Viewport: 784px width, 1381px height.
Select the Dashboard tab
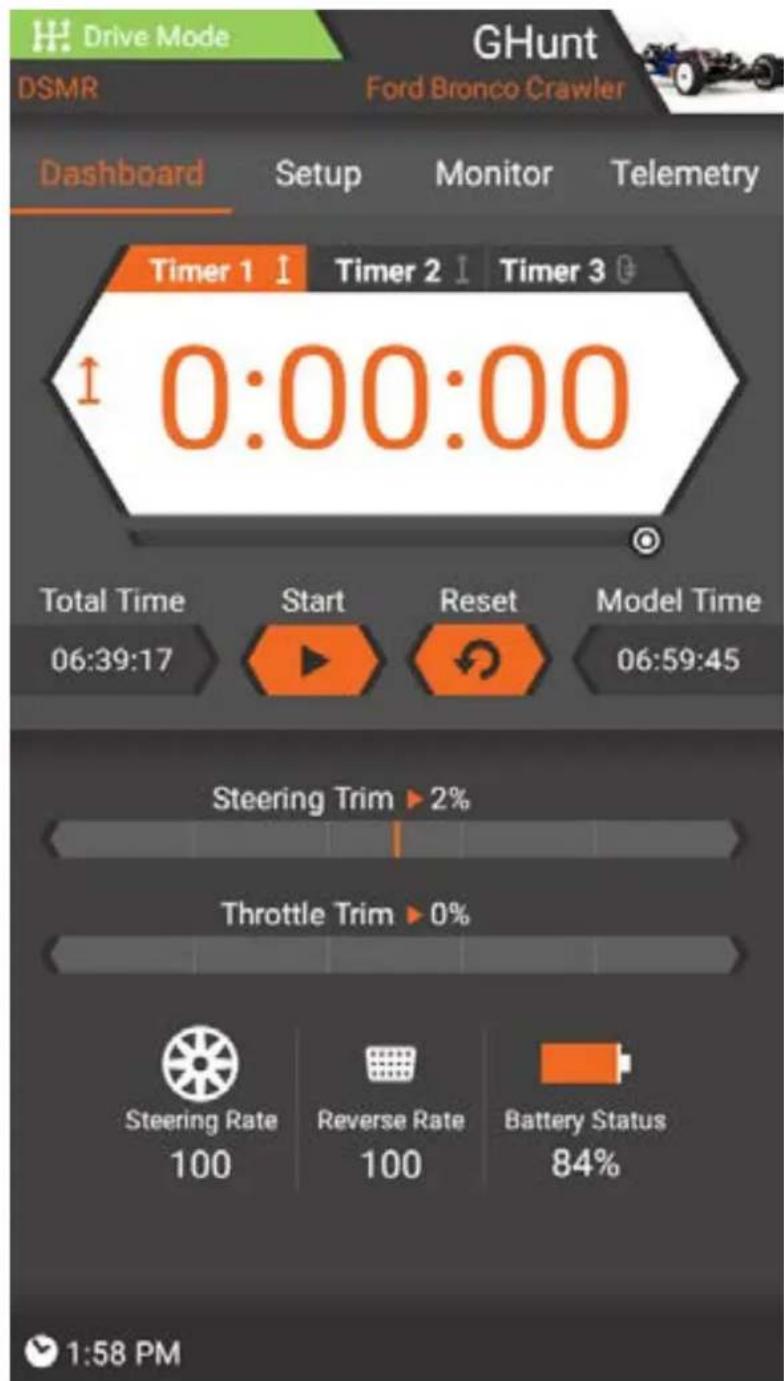click(121, 174)
